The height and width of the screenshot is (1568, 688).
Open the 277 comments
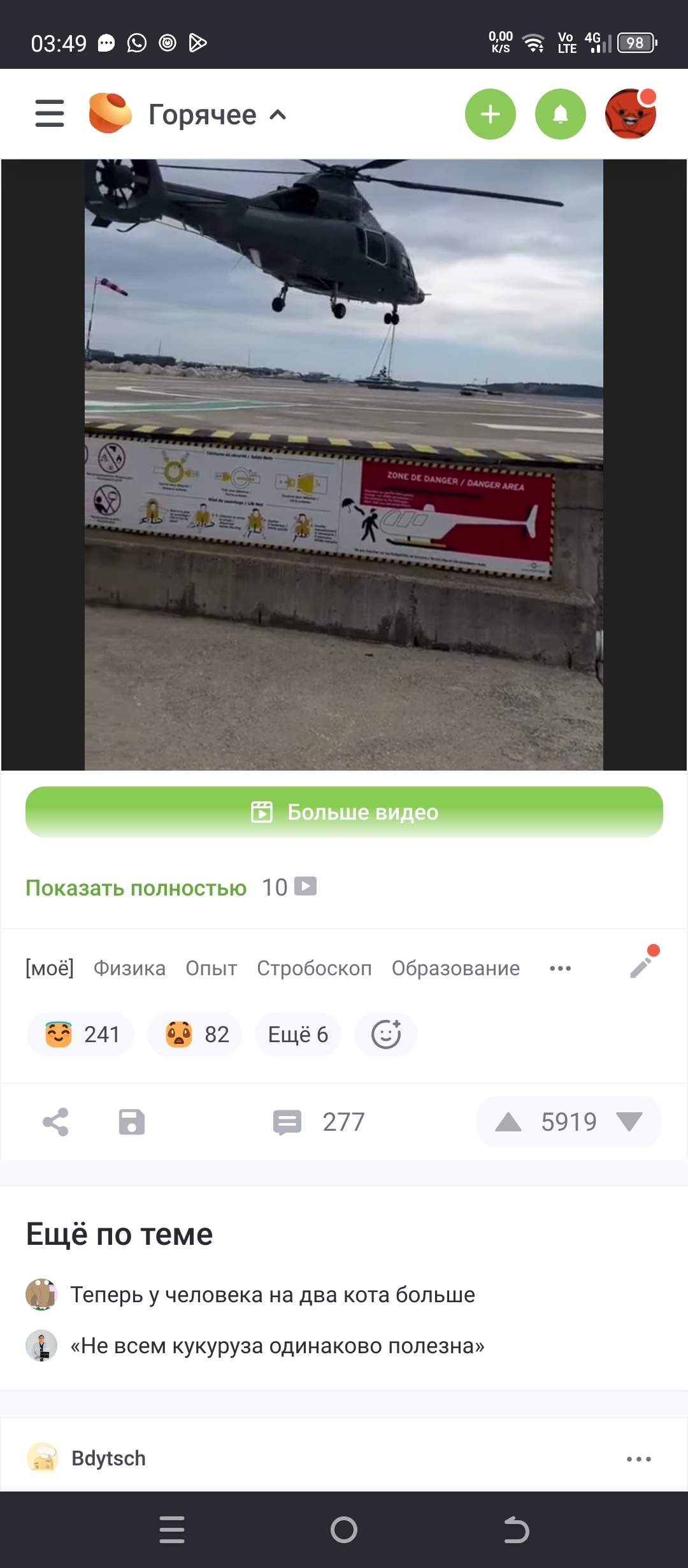pyautogui.click(x=319, y=1122)
